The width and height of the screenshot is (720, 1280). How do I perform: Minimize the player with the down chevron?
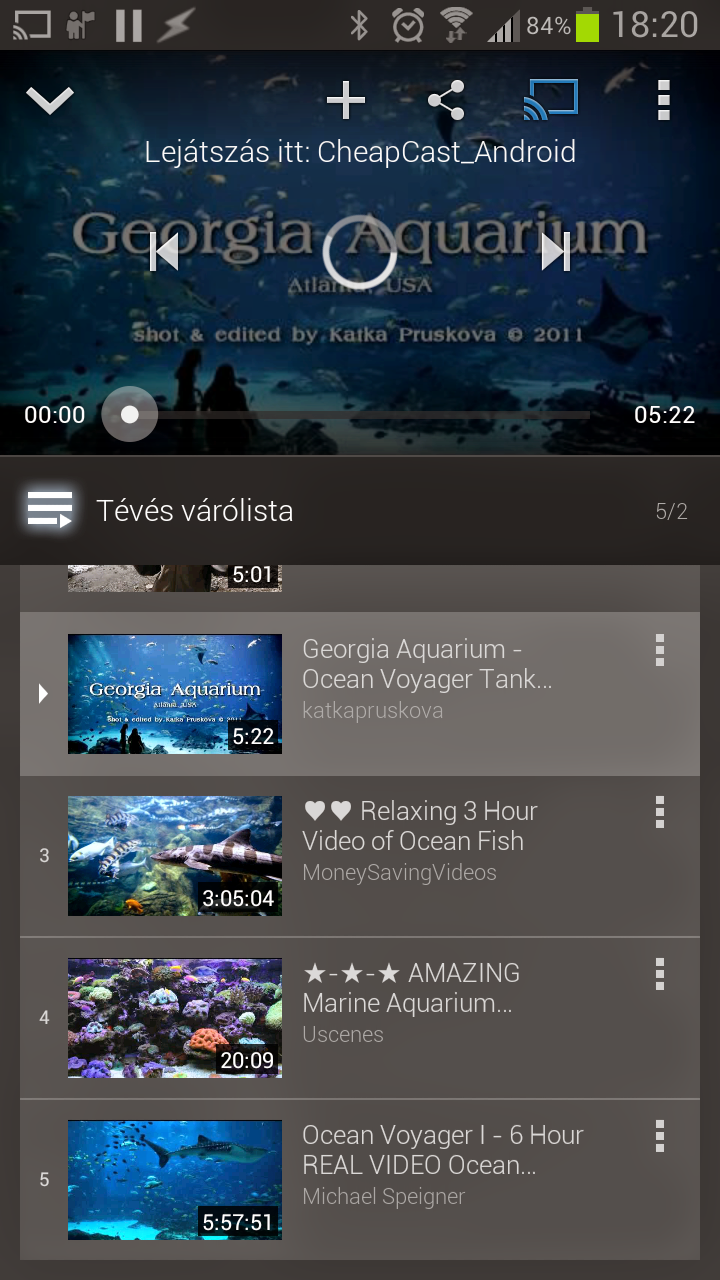tap(50, 100)
